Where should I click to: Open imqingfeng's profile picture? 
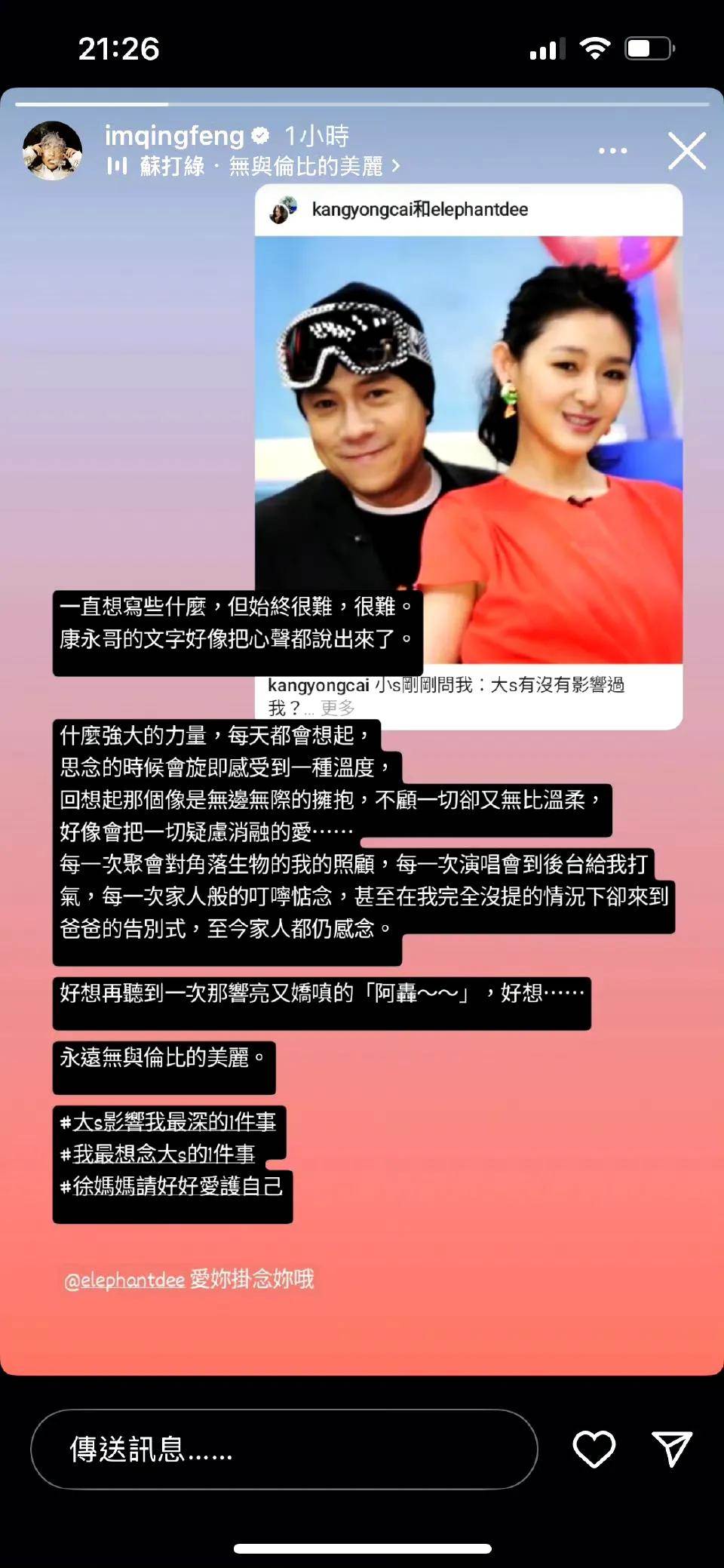tap(52, 151)
